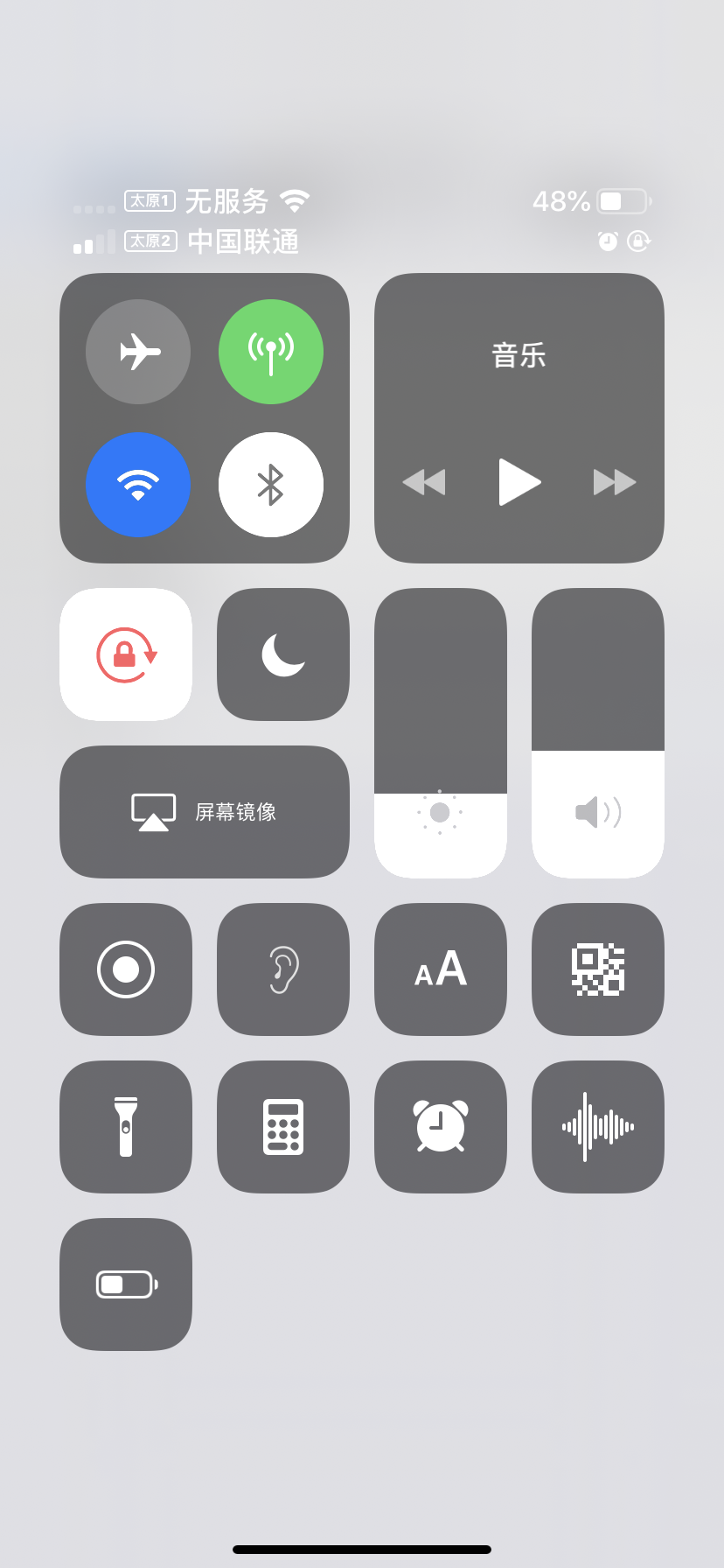Tap the brightness slider
This screenshot has width=724, height=1568.
point(441,733)
